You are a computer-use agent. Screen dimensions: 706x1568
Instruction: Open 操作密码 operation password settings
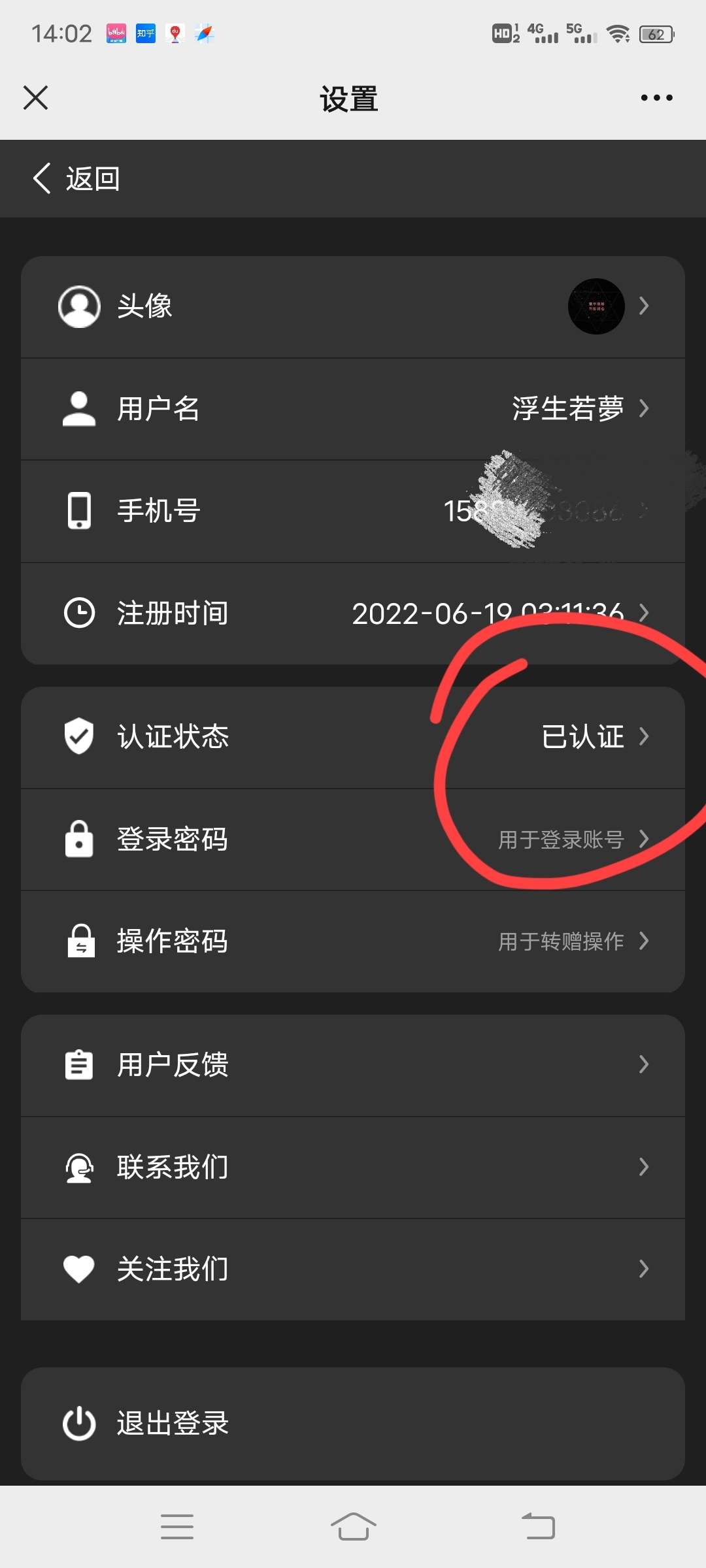click(x=353, y=941)
